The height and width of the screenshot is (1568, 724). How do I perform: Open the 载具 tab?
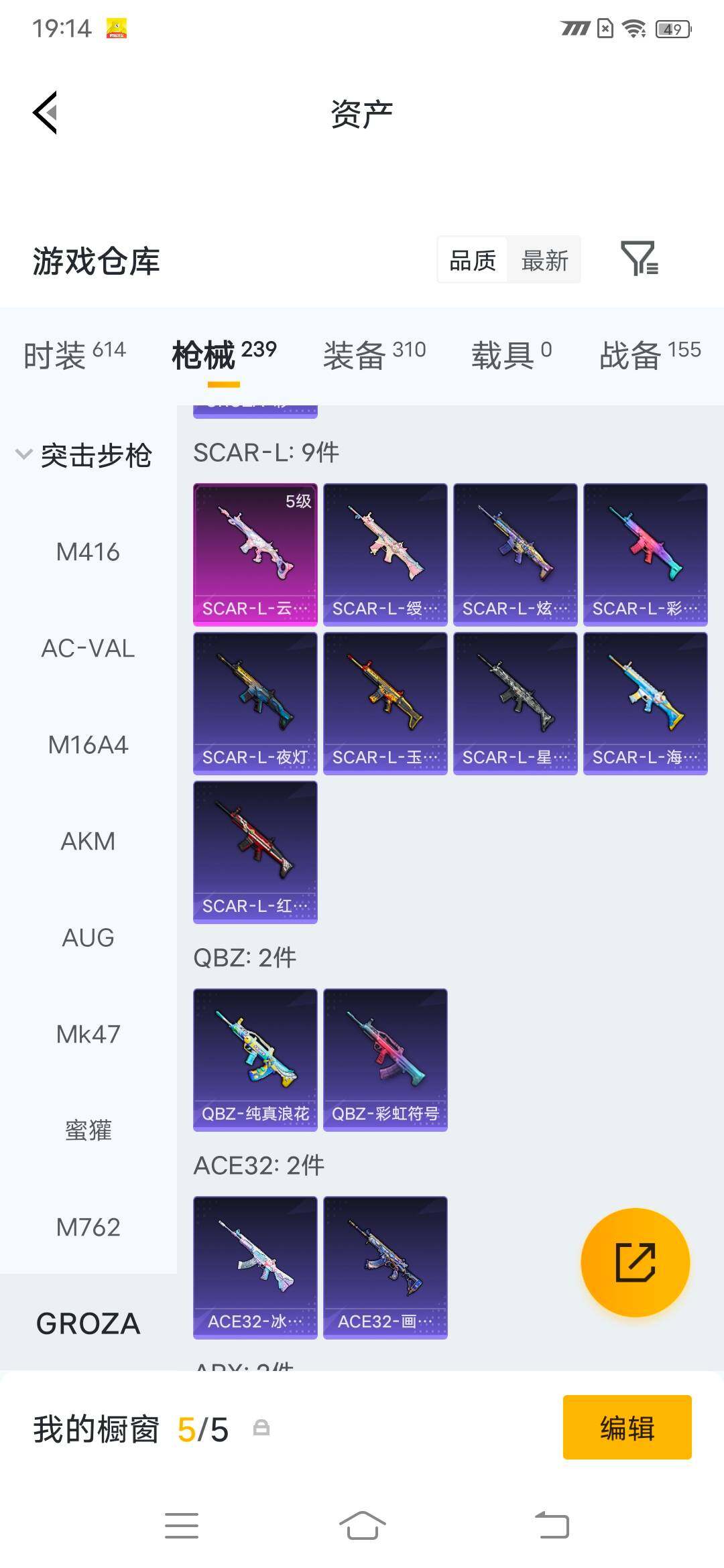point(511,354)
